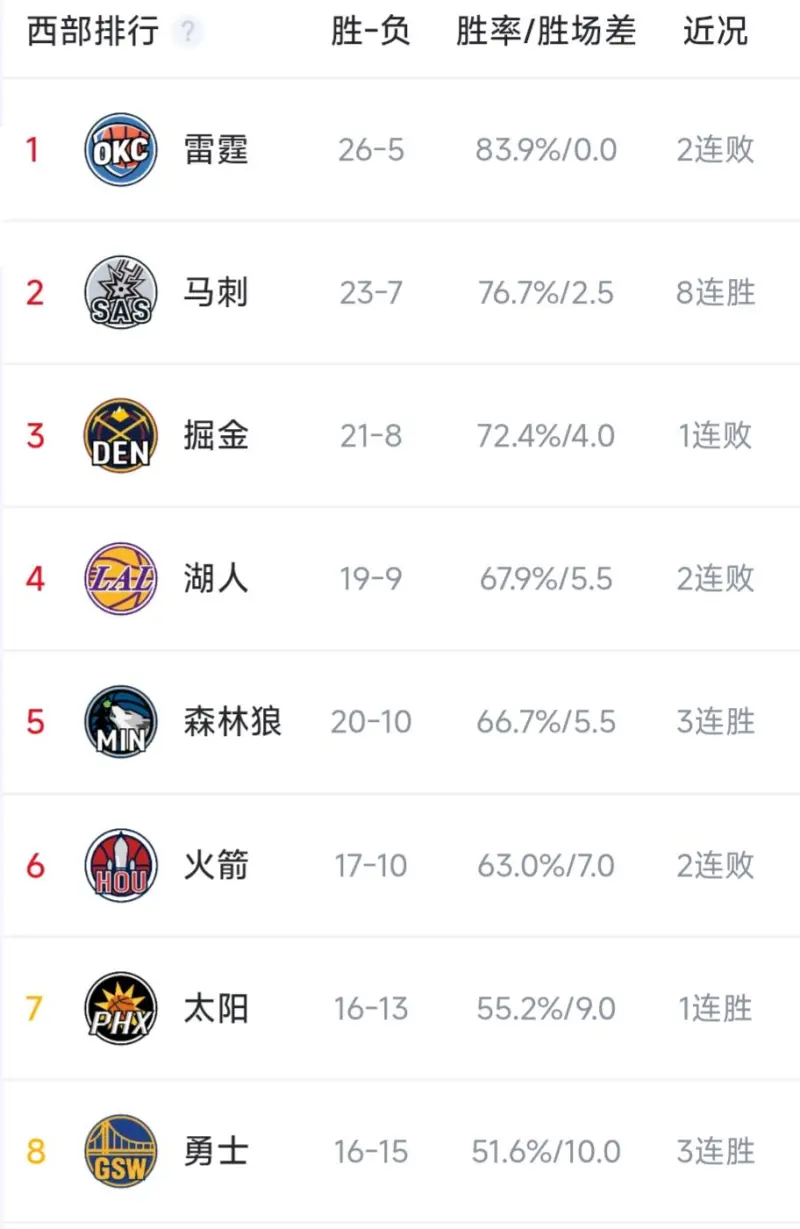Image resolution: width=800 pixels, height=1229 pixels.
Task: Open the 森林狼 team row
Action: click(232, 722)
